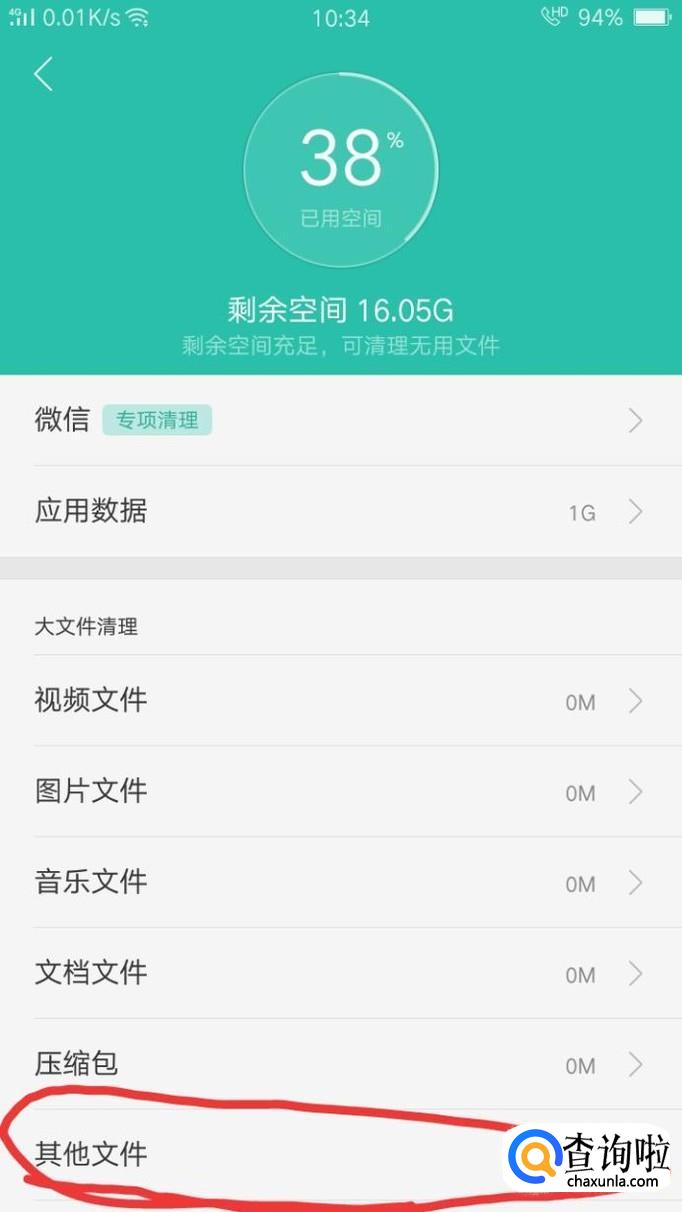
Task: Open the 图片文件 row
Action: [x=341, y=791]
